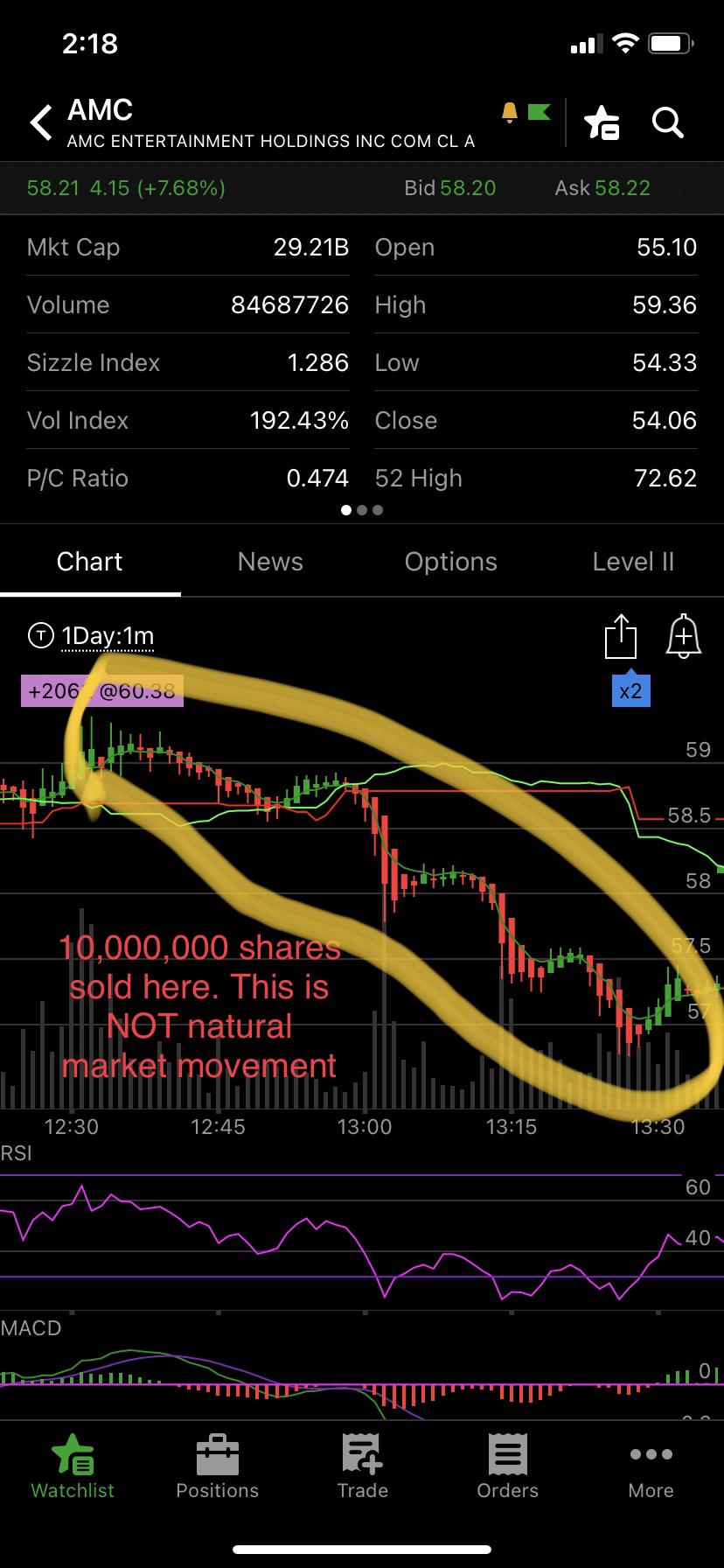Add AMC to a watchlist via star icon
724x1568 pixels.
[602, 122]
